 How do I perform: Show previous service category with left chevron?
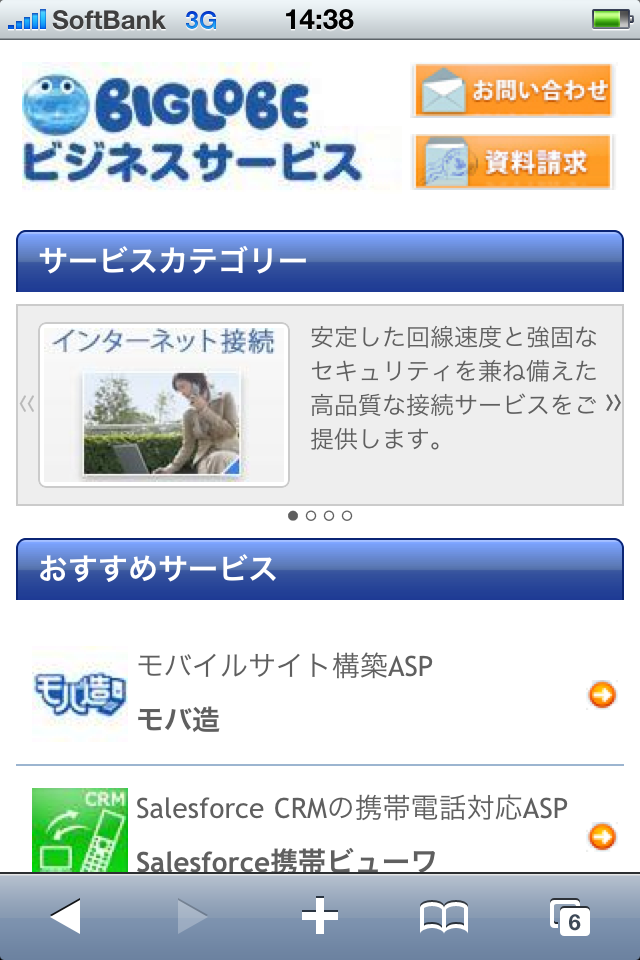(x=27, y=404)
